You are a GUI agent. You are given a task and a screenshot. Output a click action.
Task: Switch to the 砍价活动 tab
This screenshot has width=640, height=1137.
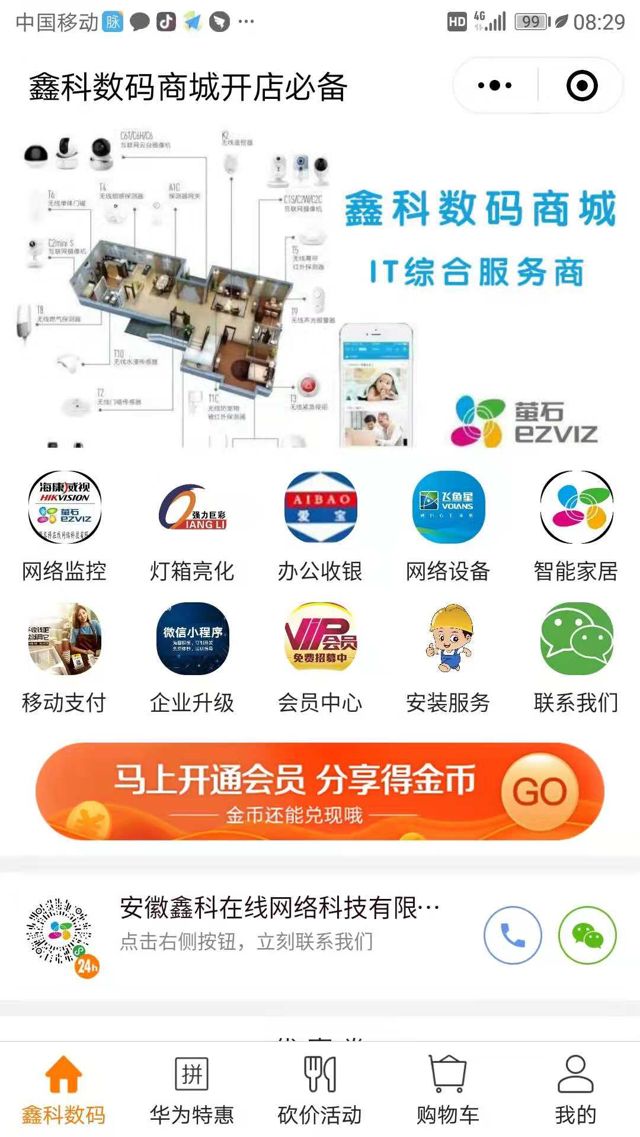coord(320,1090)
